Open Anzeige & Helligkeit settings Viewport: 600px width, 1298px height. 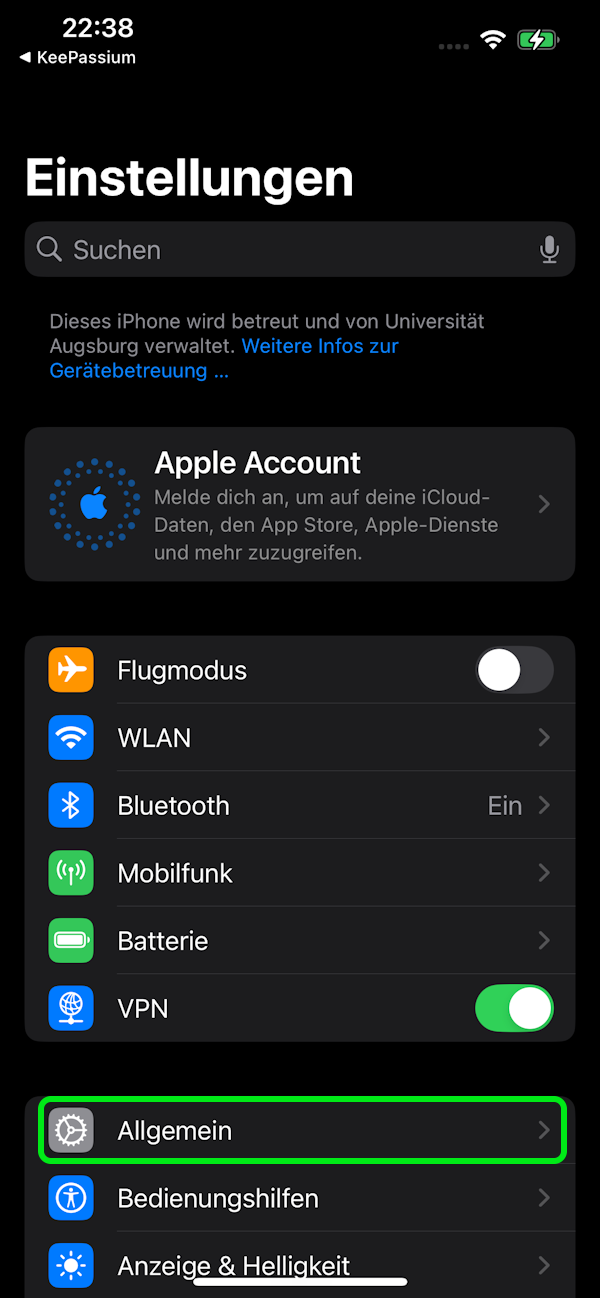point(300,1264)
